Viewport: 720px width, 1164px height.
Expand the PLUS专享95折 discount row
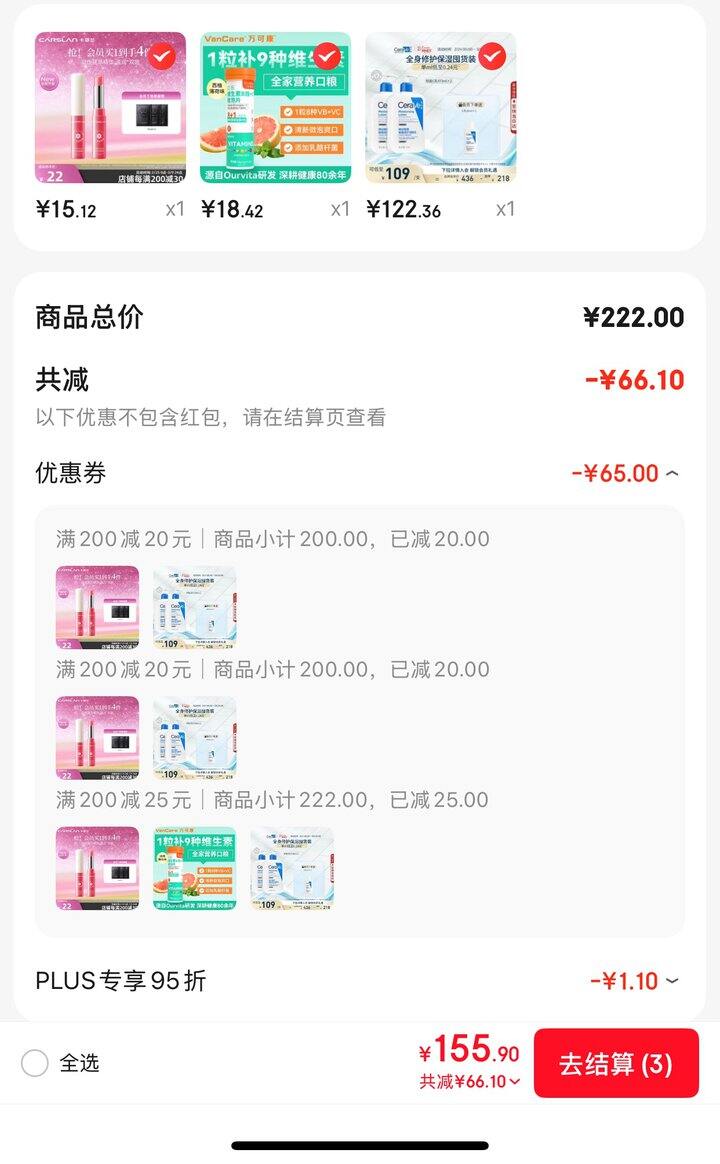pos(671,981)
